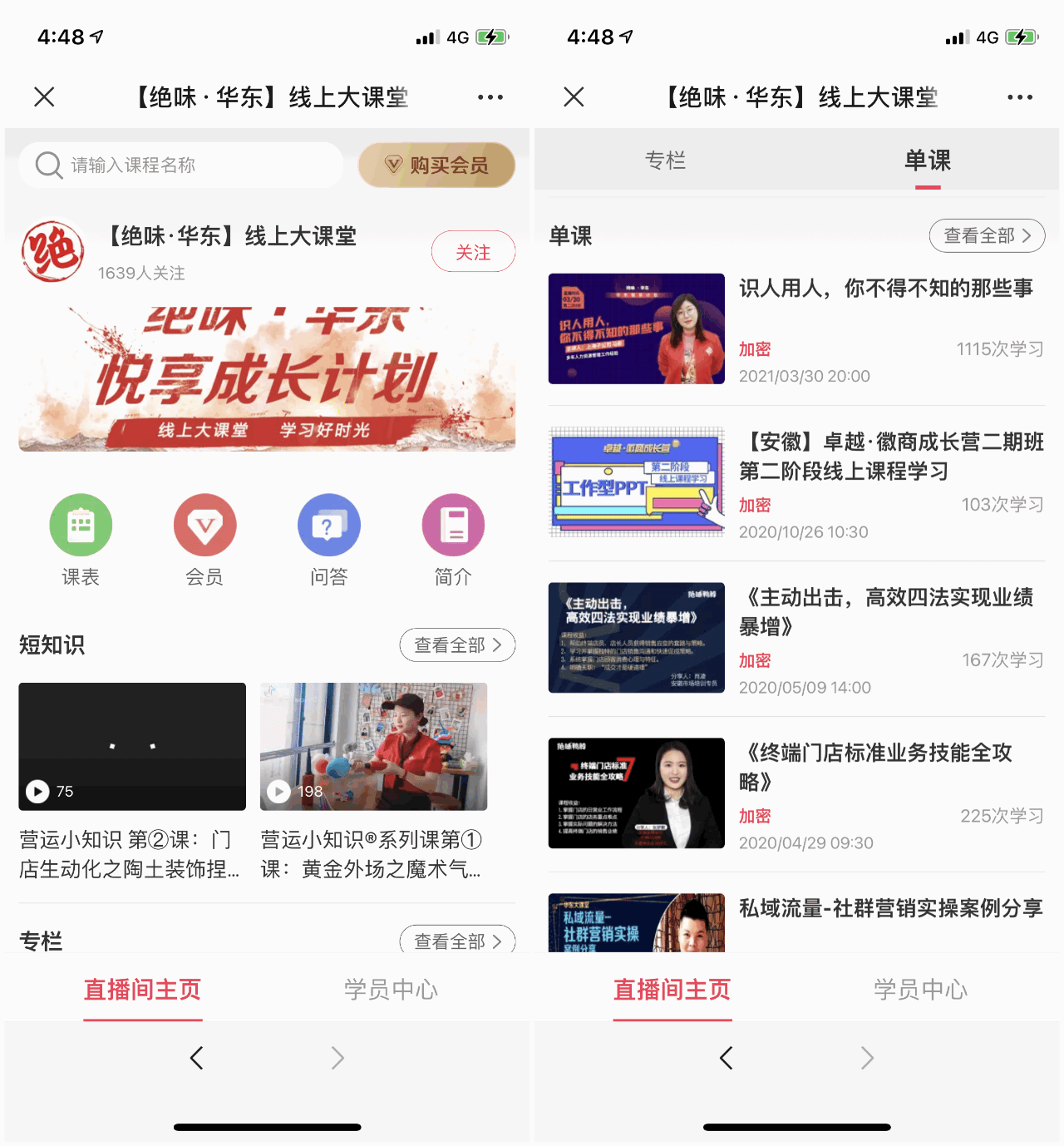The height and width of the screenshot is (1146, 1064).
Task: Switch to the 学员中心 tab
Action: pos(389,990)
